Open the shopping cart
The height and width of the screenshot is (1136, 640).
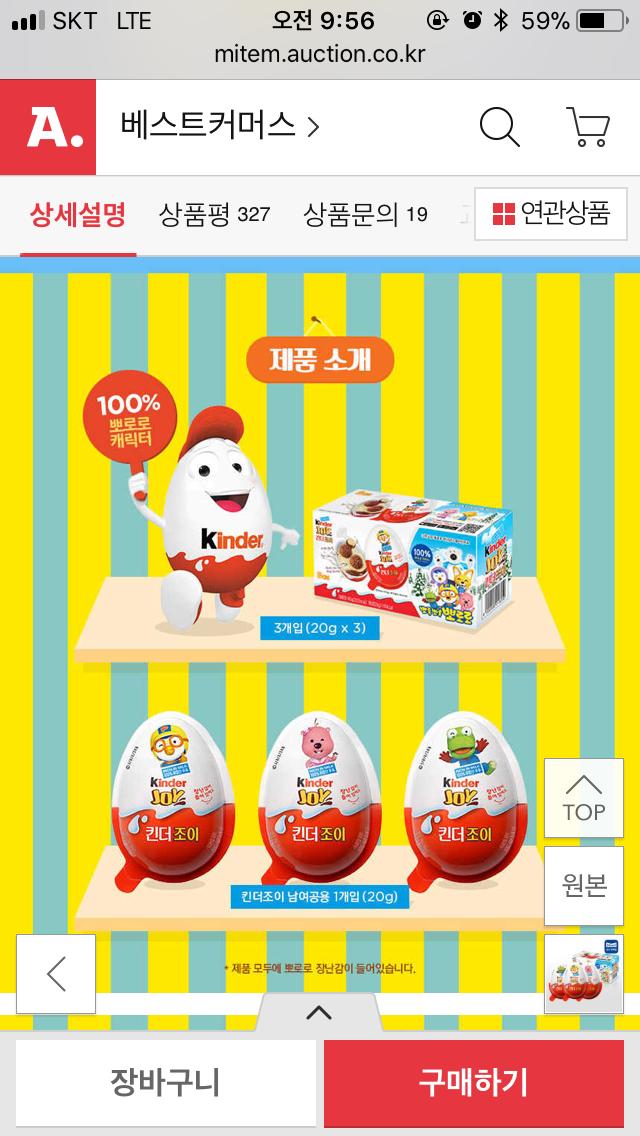click(x=588, y=126)
